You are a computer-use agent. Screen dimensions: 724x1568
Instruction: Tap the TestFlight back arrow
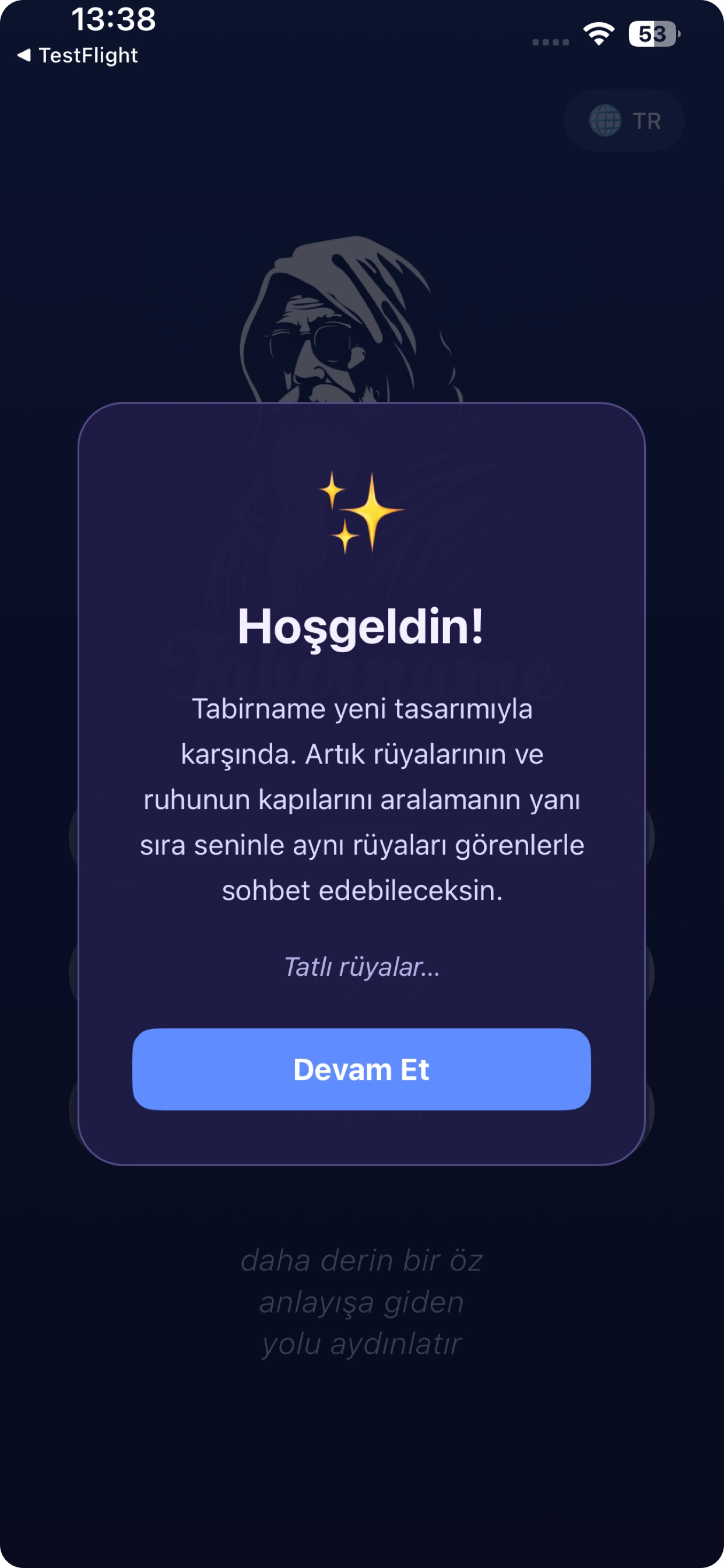point(24,55)
